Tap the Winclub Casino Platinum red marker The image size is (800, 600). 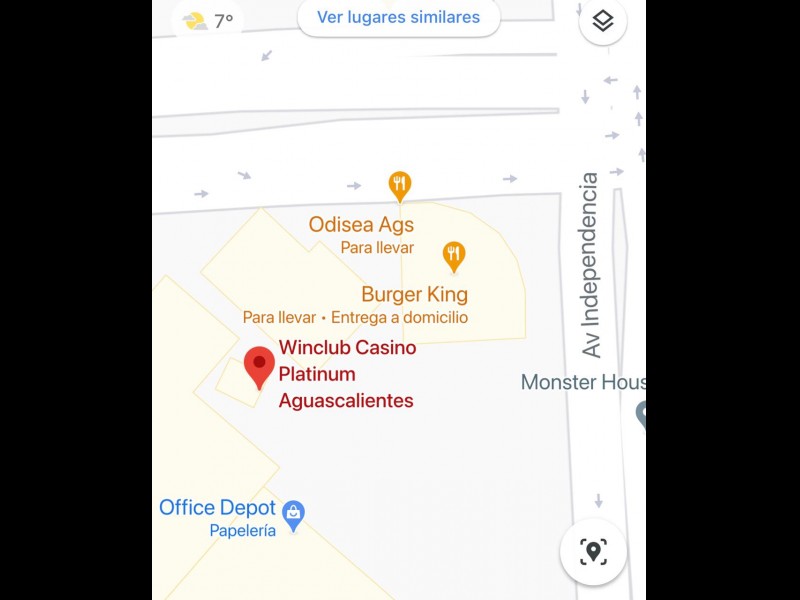[259, 366]
